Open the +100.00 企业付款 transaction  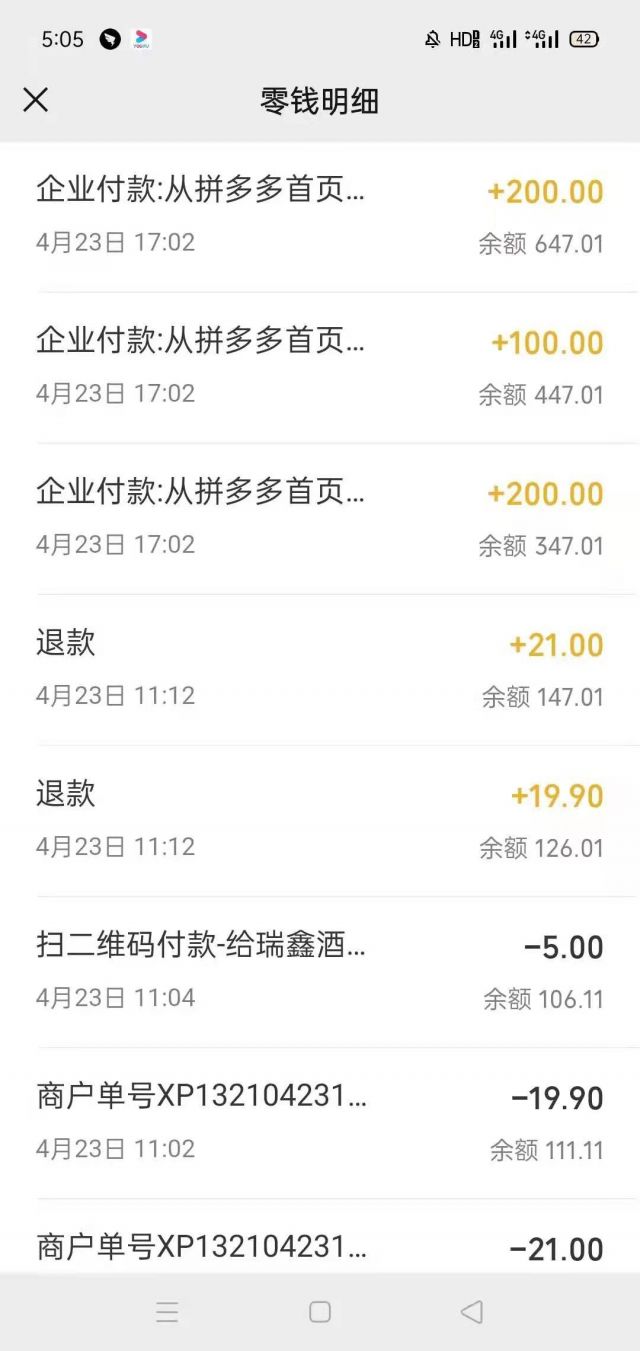pyautogui.click(x=320, y=367)
